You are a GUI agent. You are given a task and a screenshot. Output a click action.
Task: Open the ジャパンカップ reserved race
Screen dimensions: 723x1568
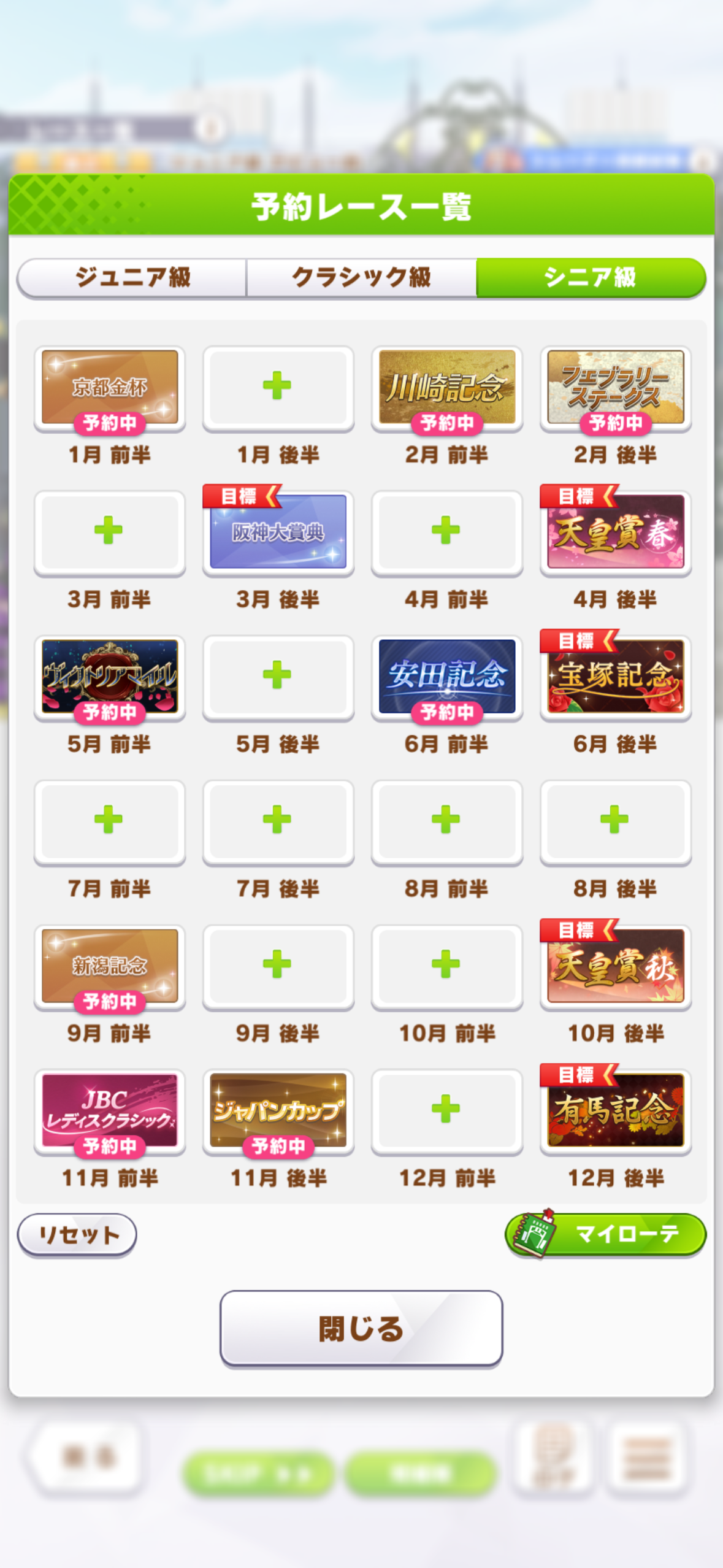(x=278, y=1110)
